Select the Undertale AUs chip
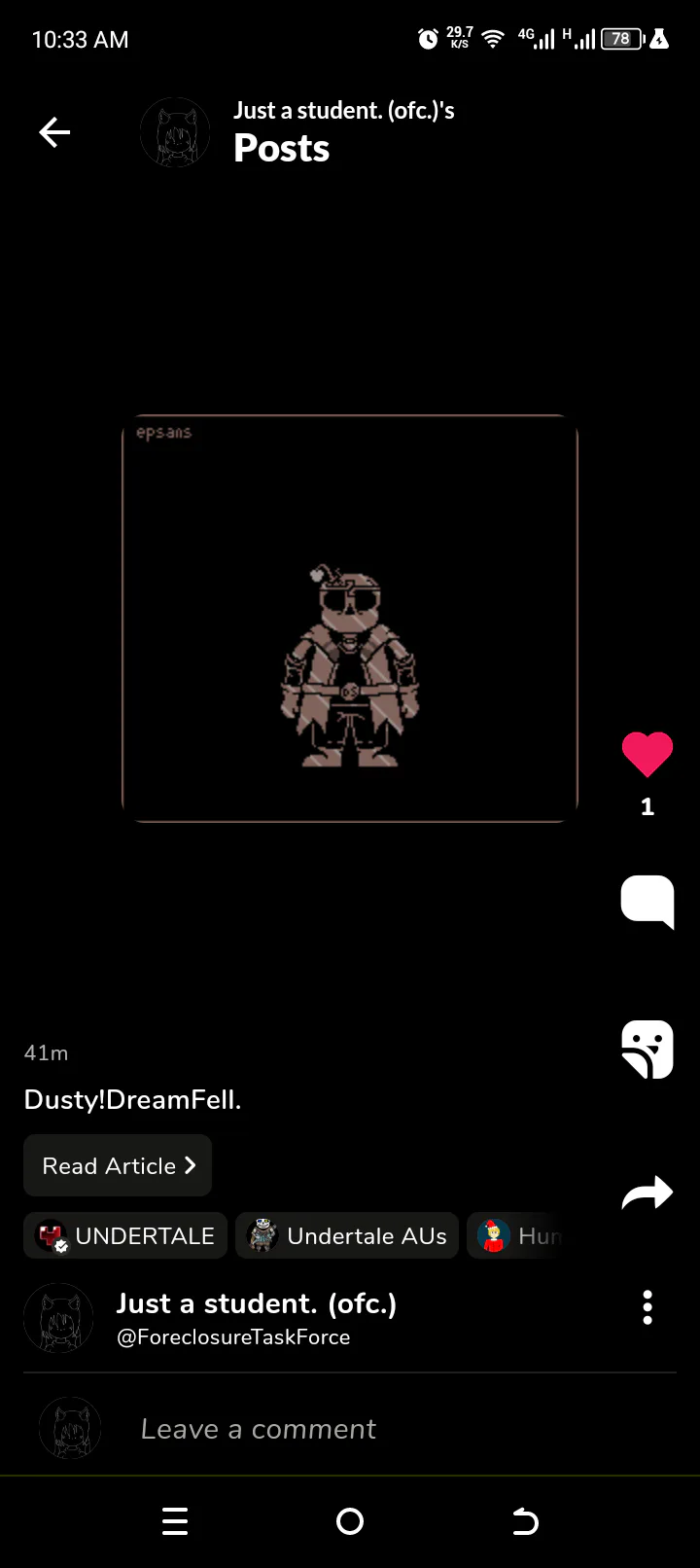700x1568 pixels. click(x=347, y=1235)
